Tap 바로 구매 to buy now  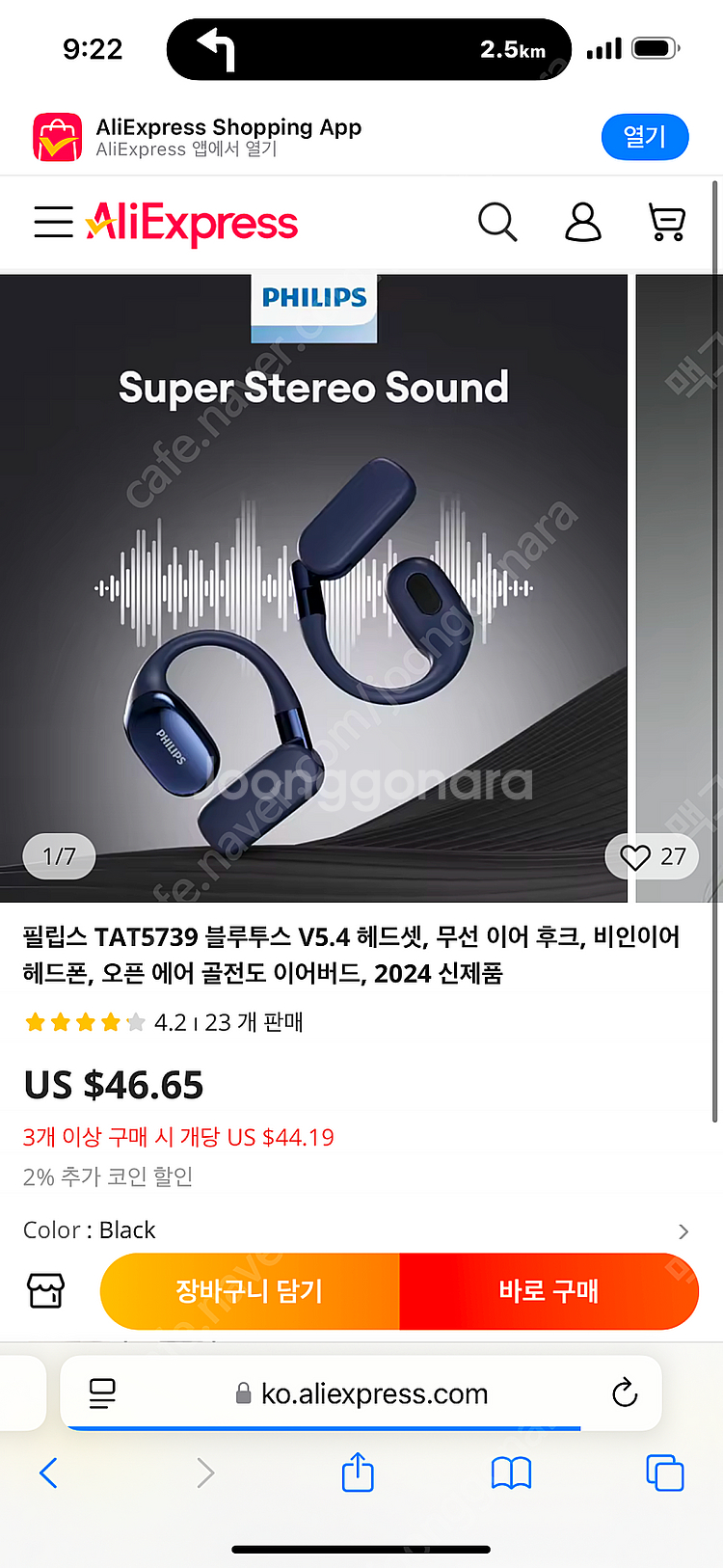tap(549, 1291)
